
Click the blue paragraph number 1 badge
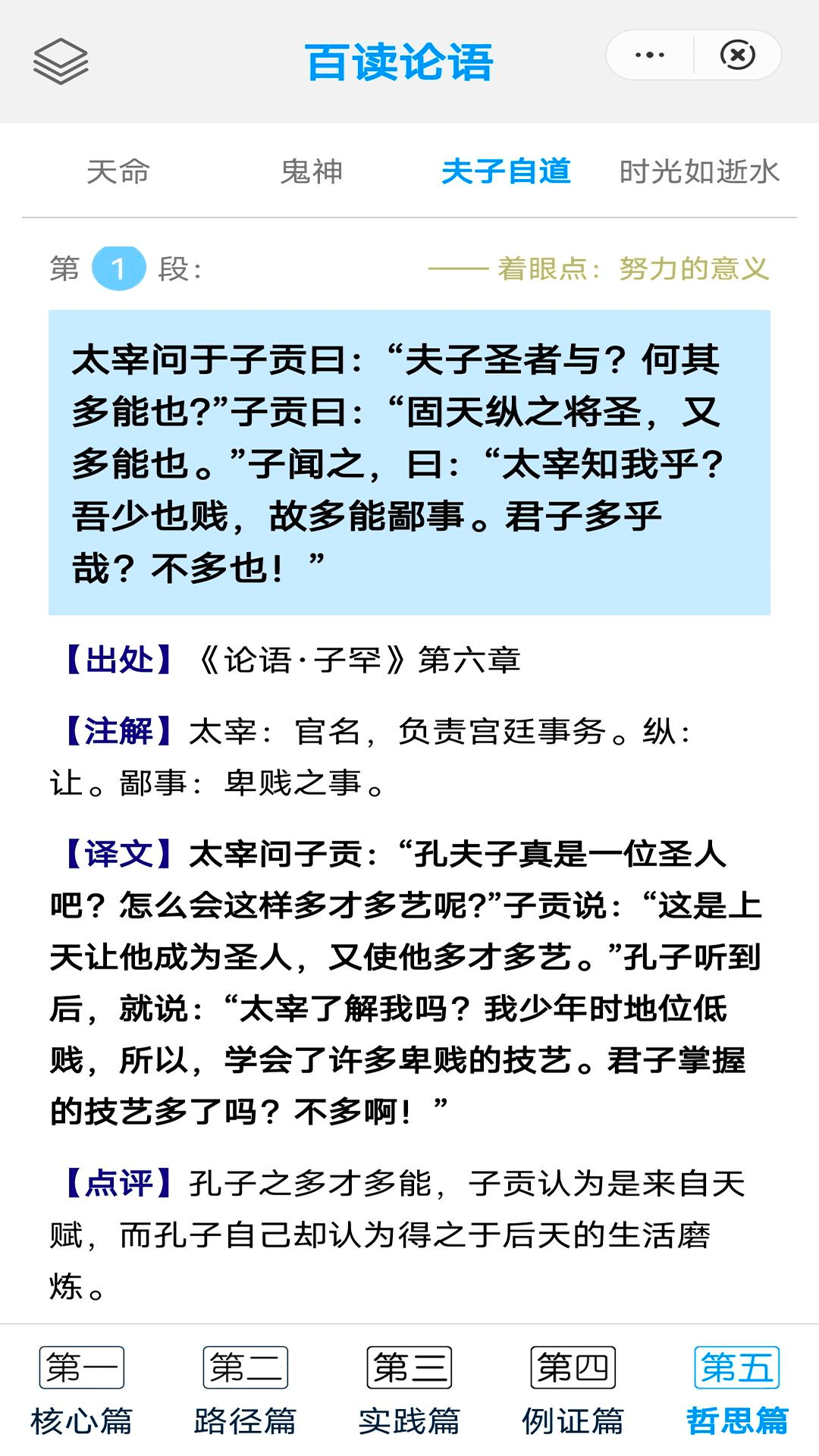coord(116,267)
